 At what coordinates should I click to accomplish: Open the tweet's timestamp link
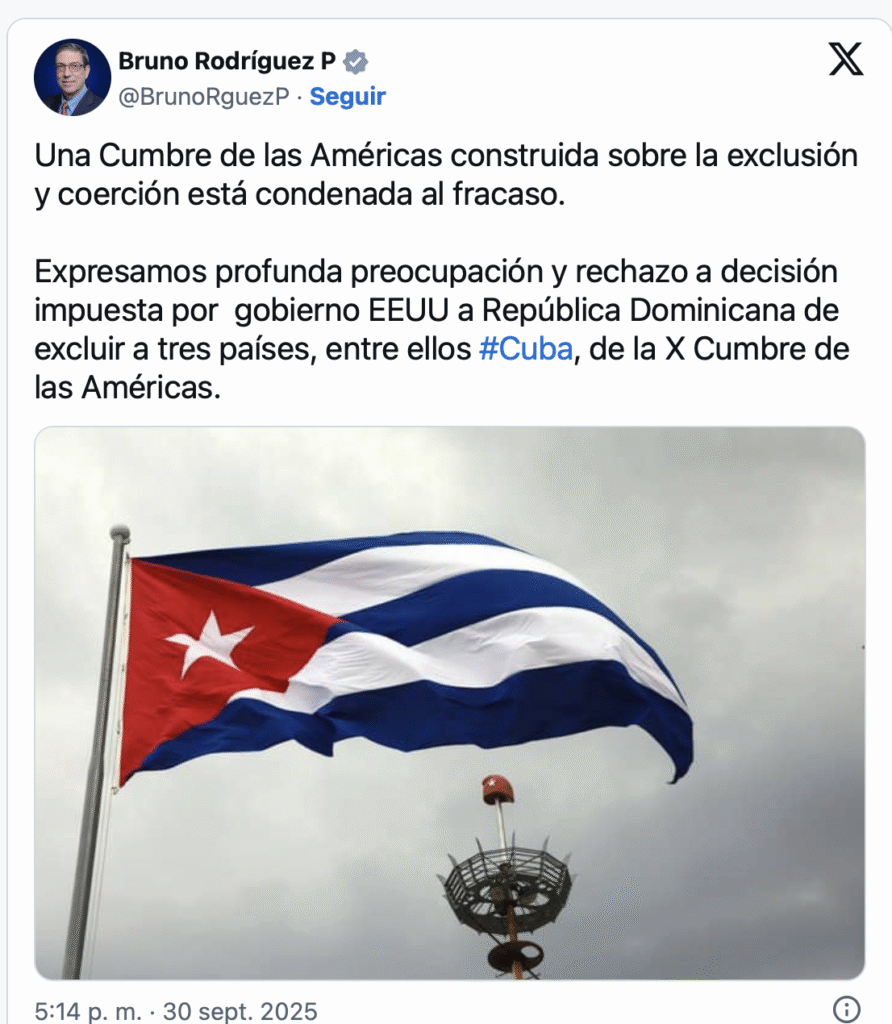coord(175,1008)
